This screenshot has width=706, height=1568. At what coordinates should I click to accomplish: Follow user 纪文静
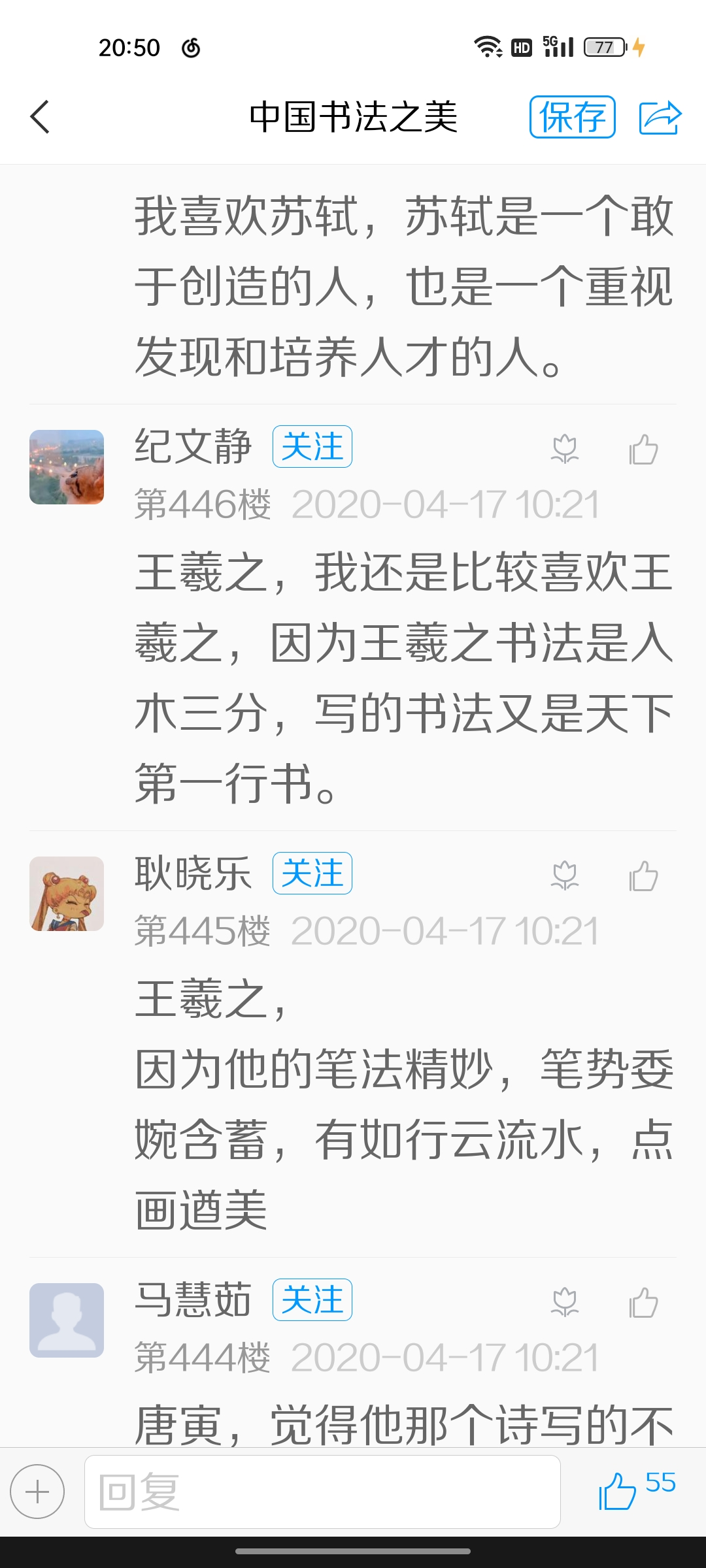[312, 447]
